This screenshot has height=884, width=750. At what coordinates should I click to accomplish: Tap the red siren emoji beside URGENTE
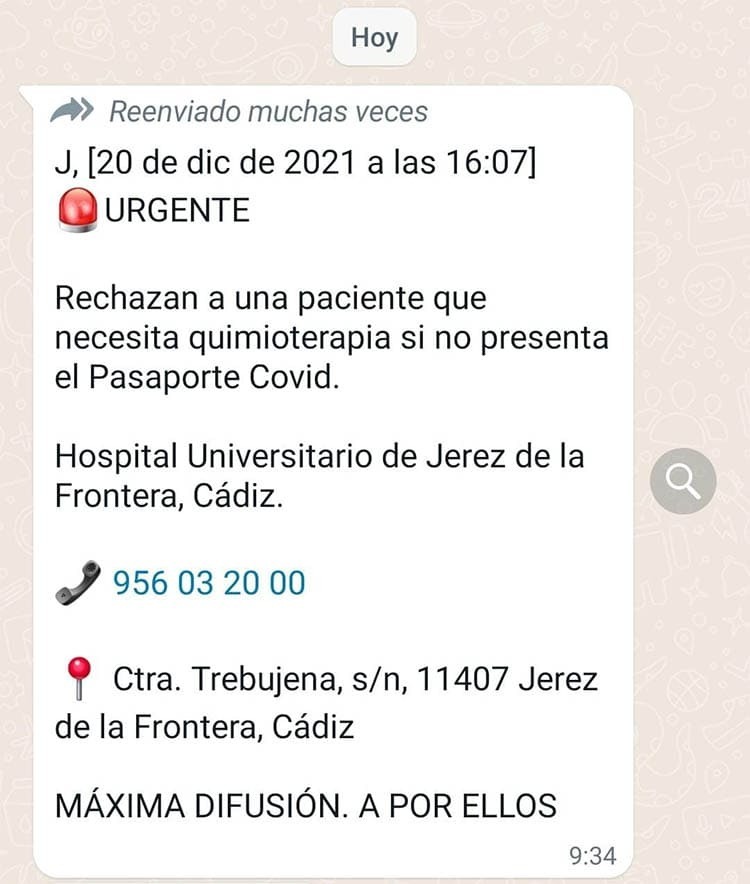77,208
